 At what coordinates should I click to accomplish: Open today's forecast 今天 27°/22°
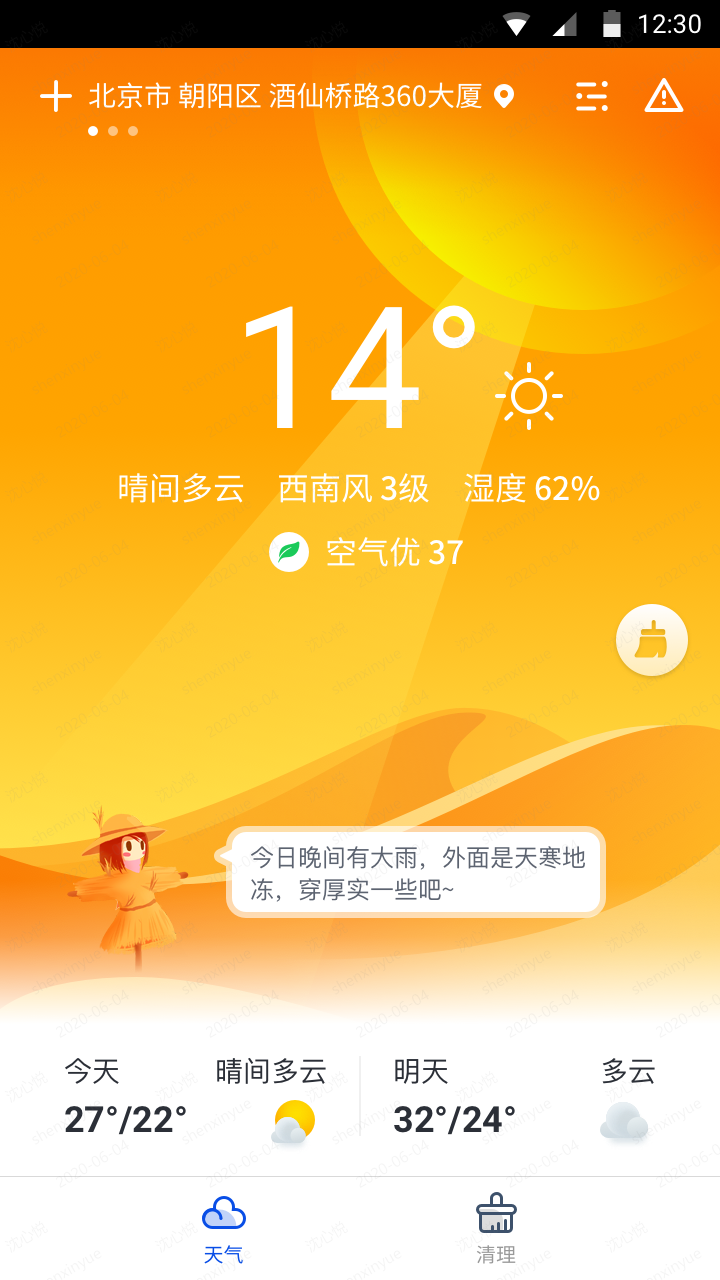[x=190, y=1098]
